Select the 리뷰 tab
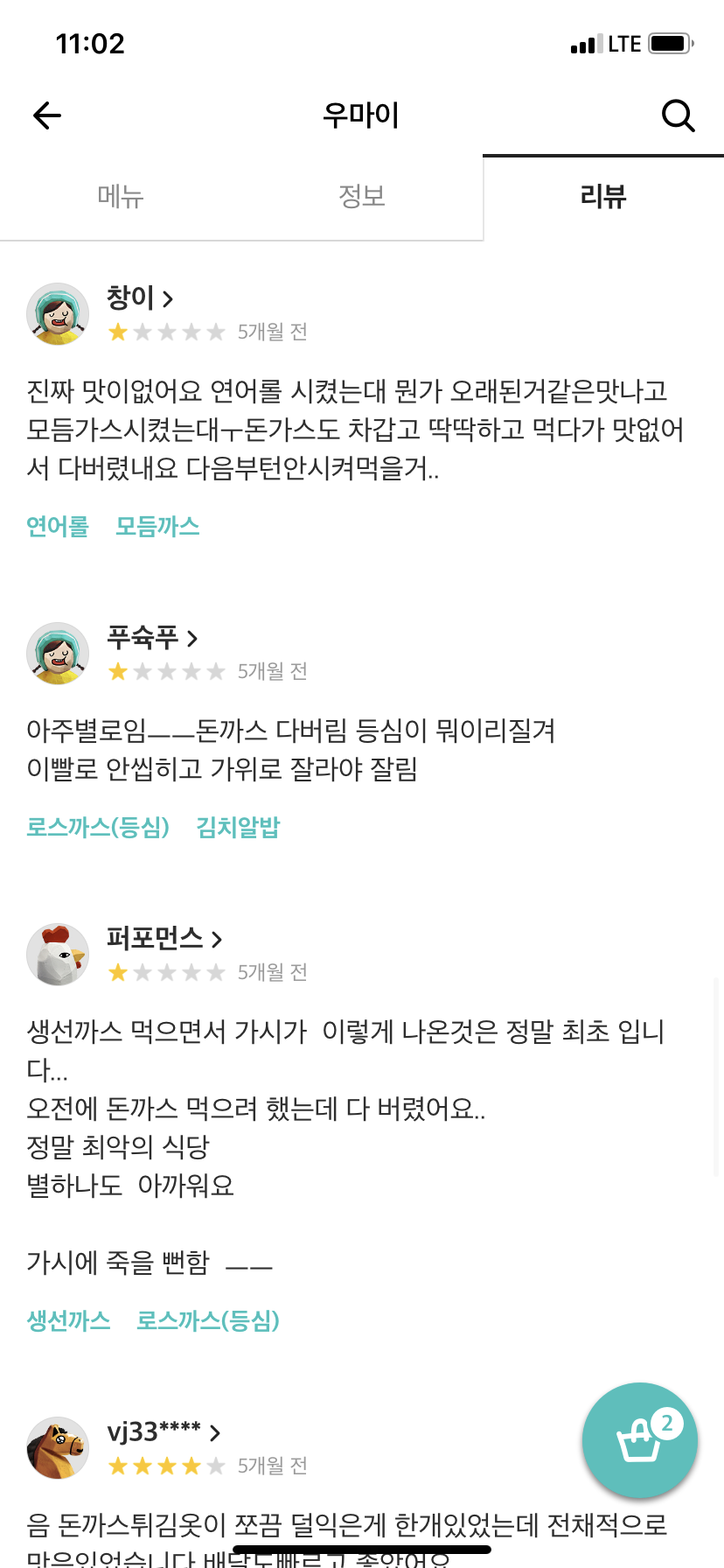The width and height of the screenshot is (724, 1568). (603, 197)
